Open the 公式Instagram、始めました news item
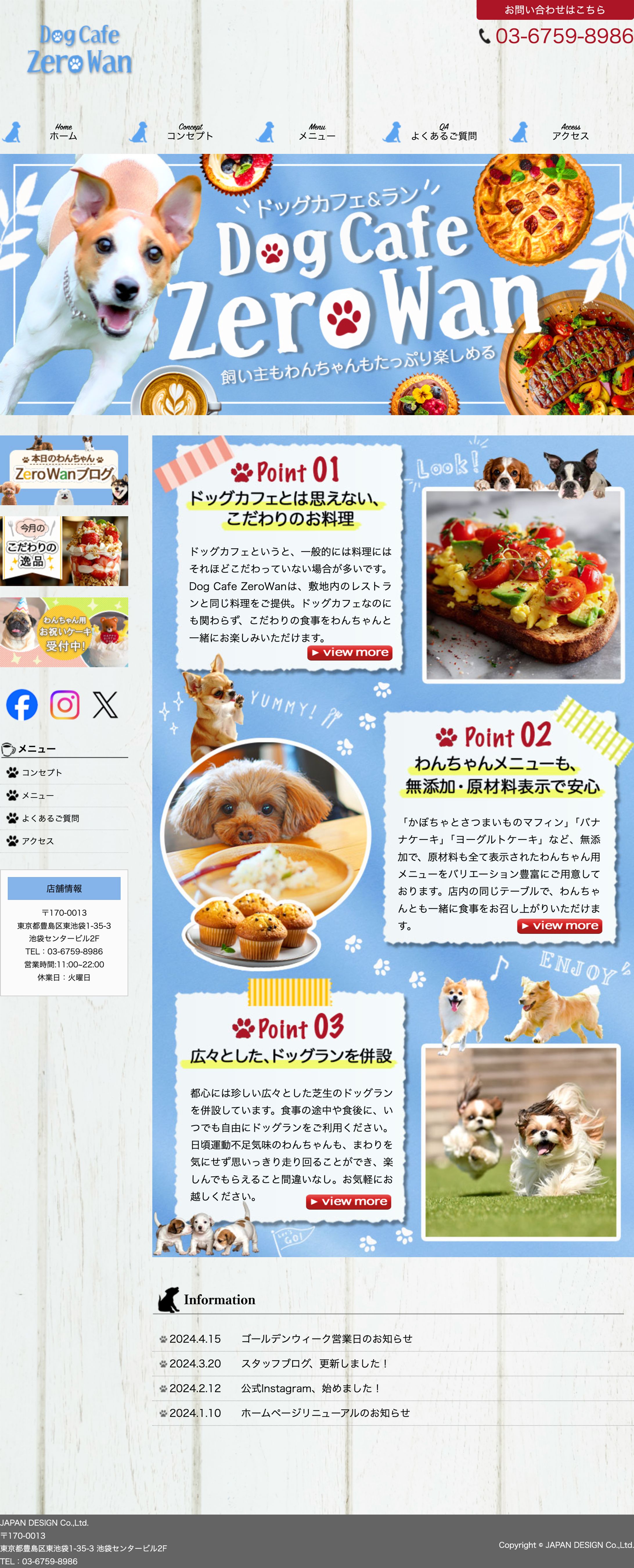Screen dimensions: 634x1568 pos(310,1388)
